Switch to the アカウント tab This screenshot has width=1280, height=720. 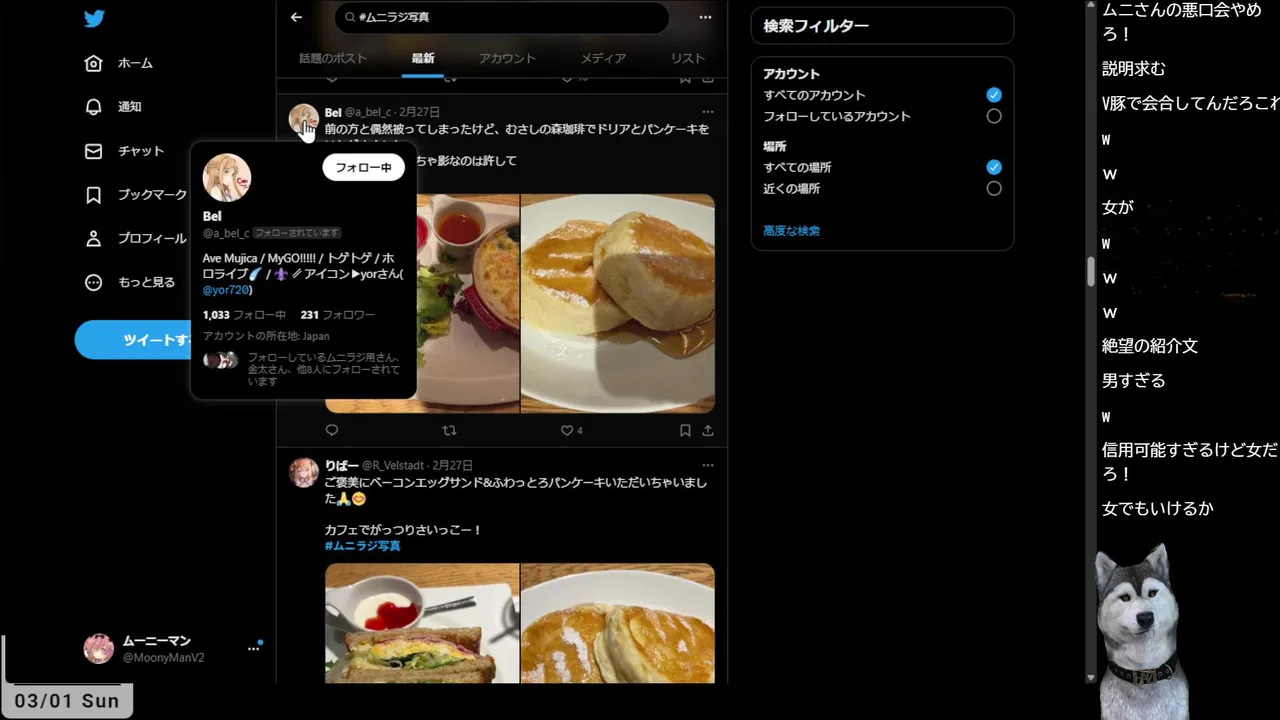tap(507, 58)
